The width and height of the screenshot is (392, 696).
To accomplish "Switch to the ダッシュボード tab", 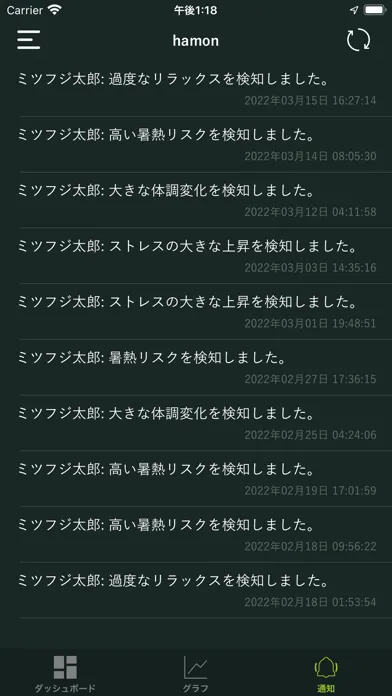I will click(x=65, y=674).
